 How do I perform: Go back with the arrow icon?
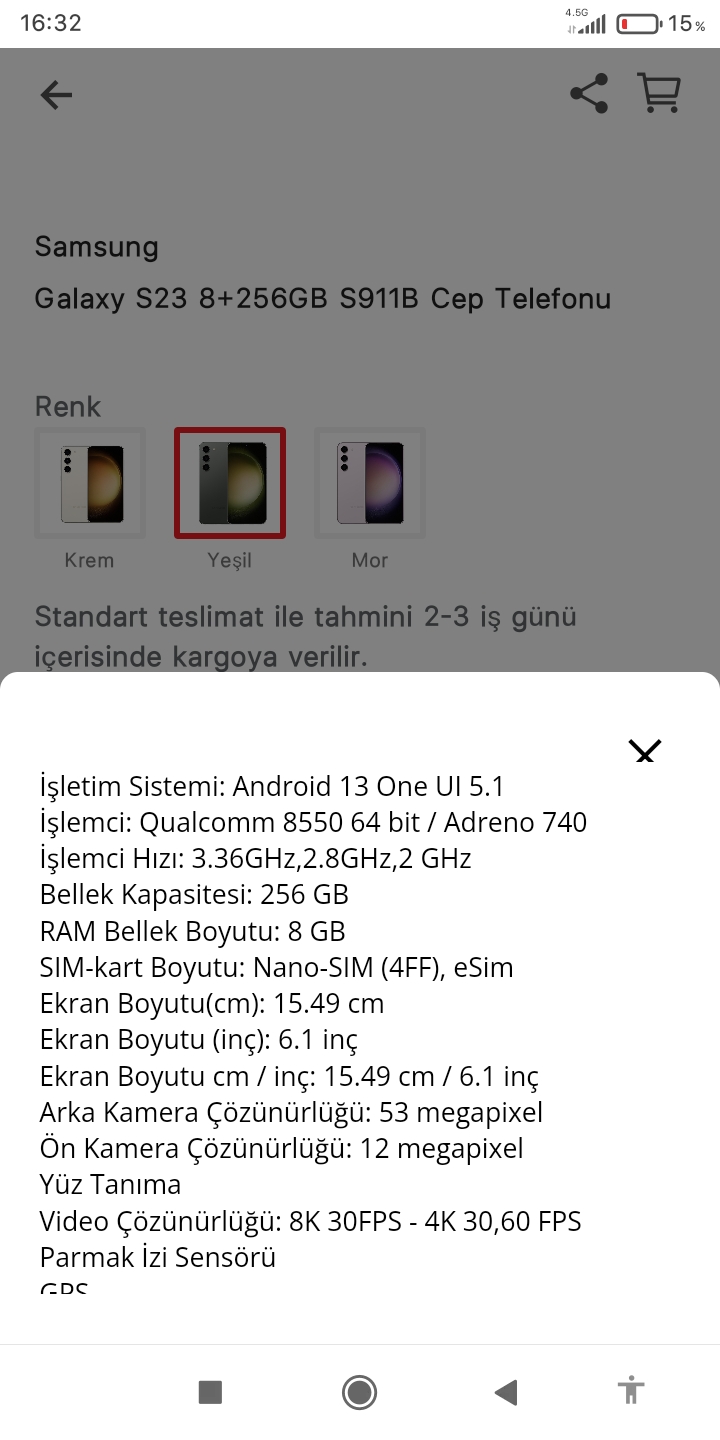[56, 95]
